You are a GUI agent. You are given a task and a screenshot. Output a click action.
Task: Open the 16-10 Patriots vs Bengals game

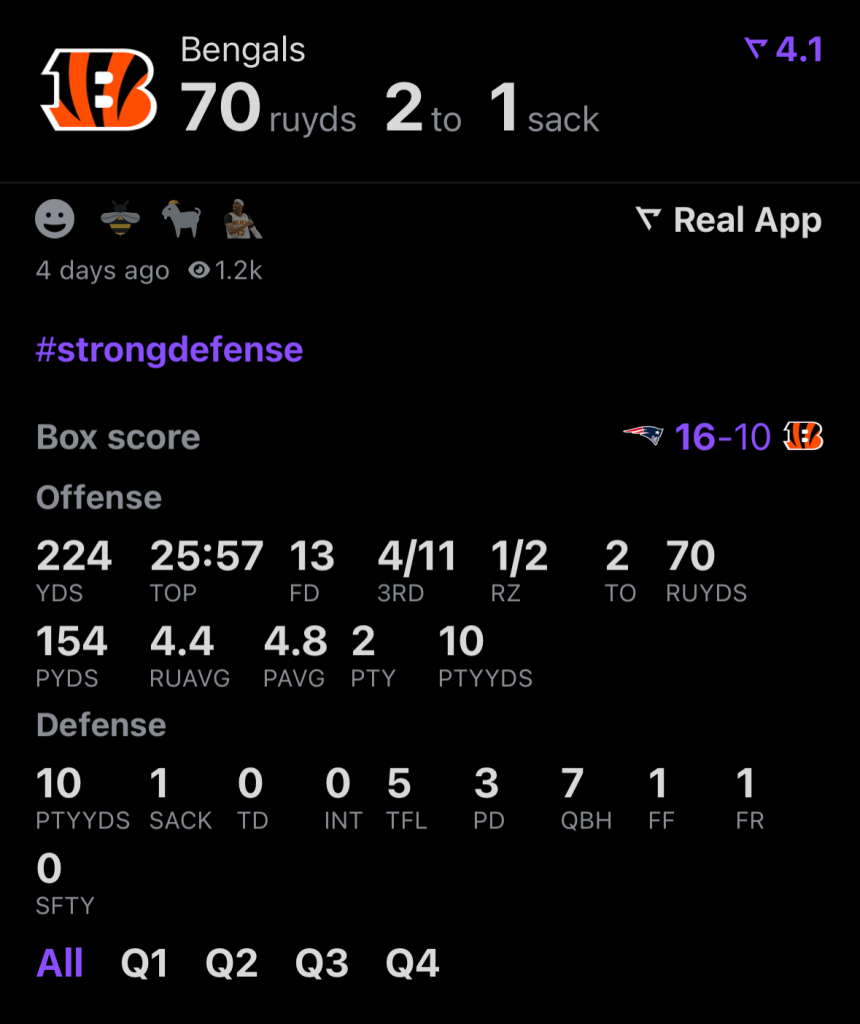point(722,437)
